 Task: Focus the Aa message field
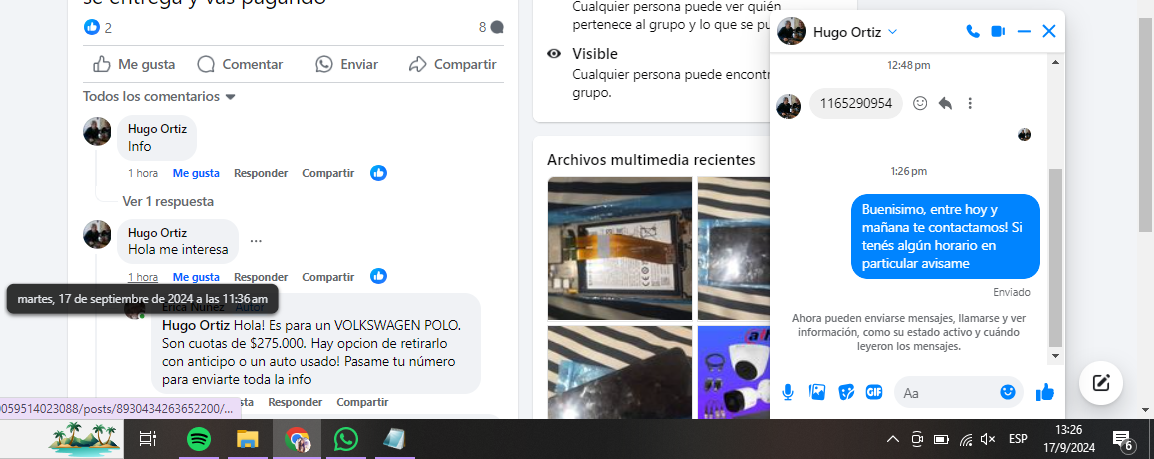[945, 393]
